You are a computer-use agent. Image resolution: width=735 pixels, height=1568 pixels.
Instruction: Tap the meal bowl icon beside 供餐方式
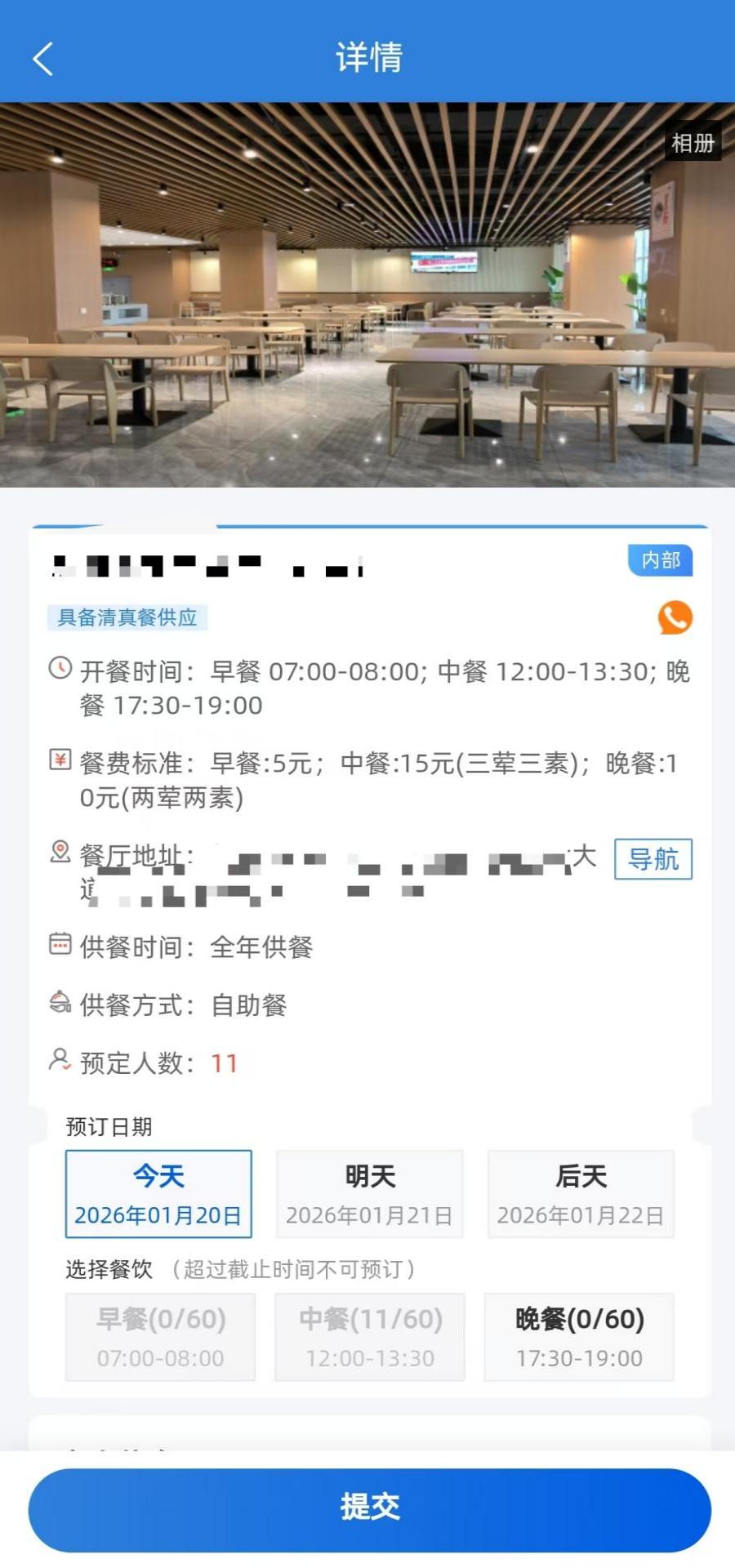tap(59, 1003)
